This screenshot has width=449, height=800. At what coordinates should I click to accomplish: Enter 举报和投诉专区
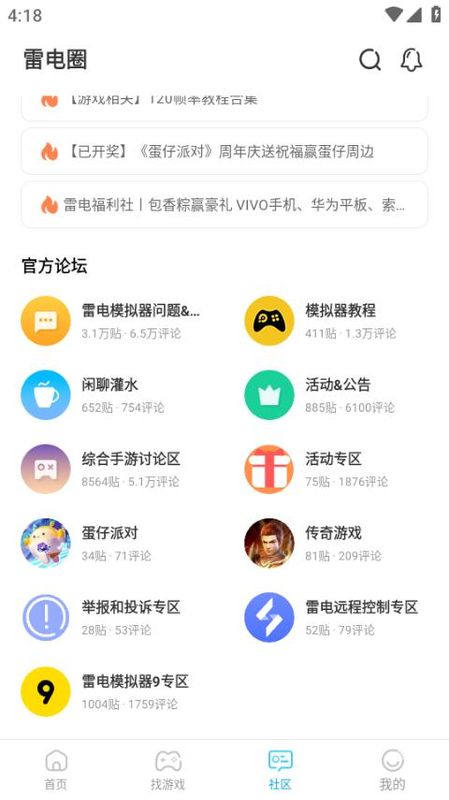click(112, 617)
